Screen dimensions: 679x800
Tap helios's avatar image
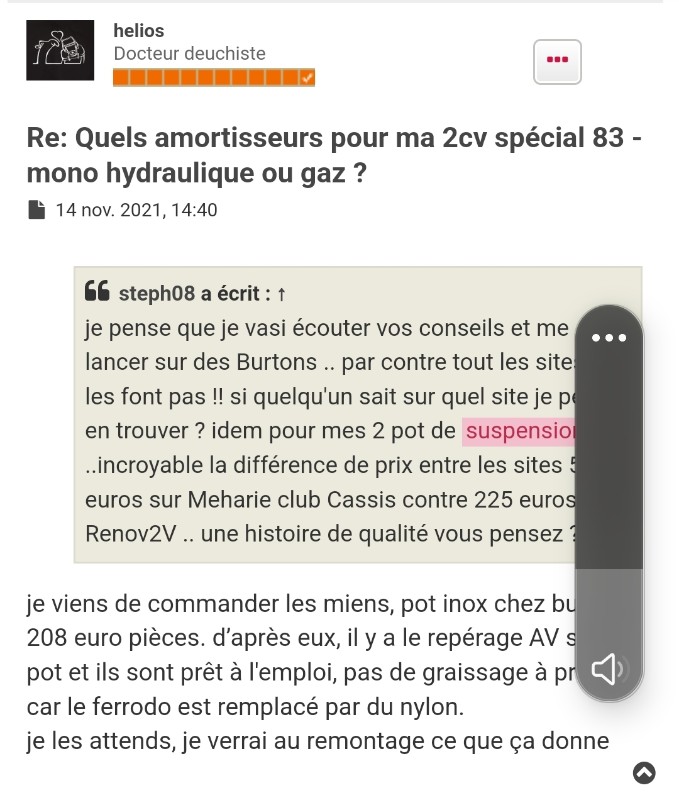pos(60,50)
